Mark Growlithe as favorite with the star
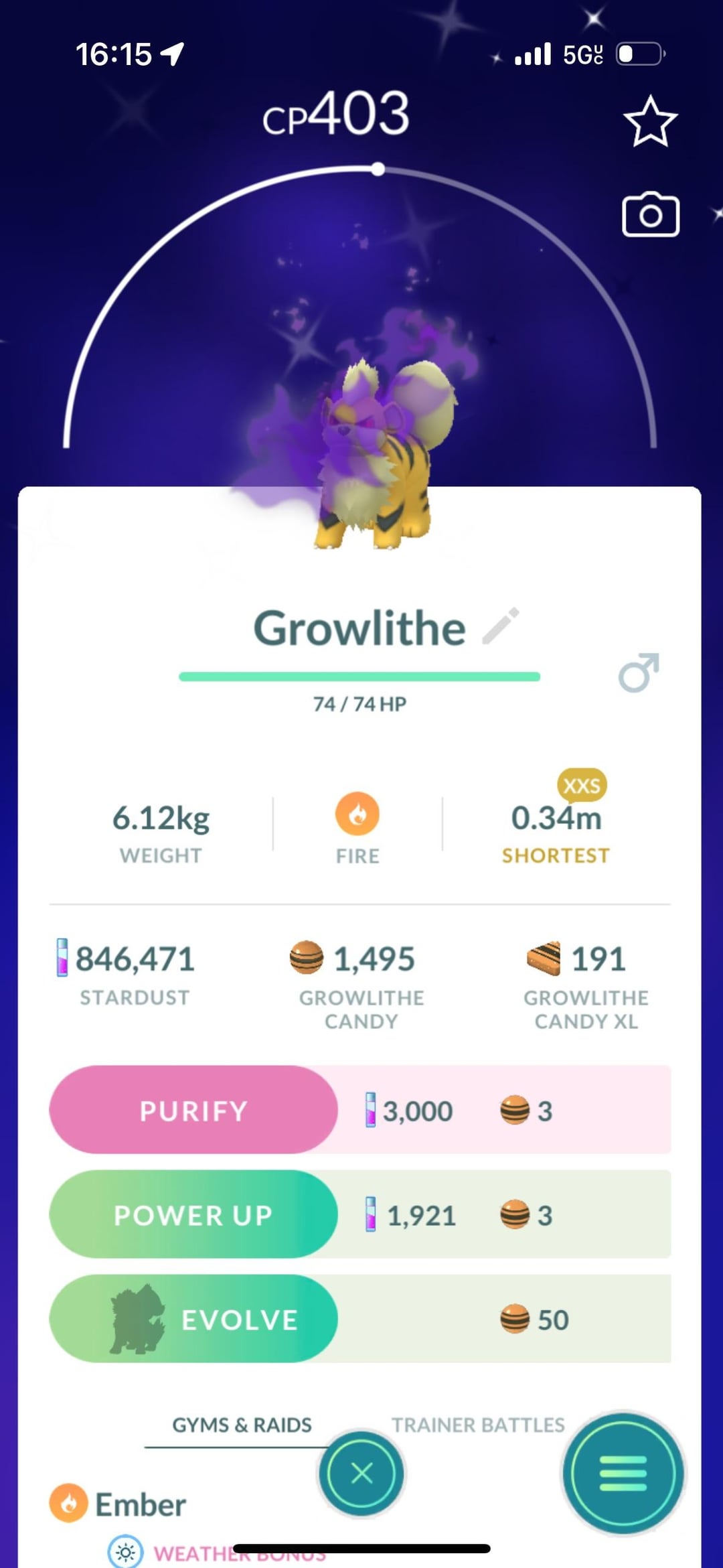723x1568 pixels. pos(650,122)
